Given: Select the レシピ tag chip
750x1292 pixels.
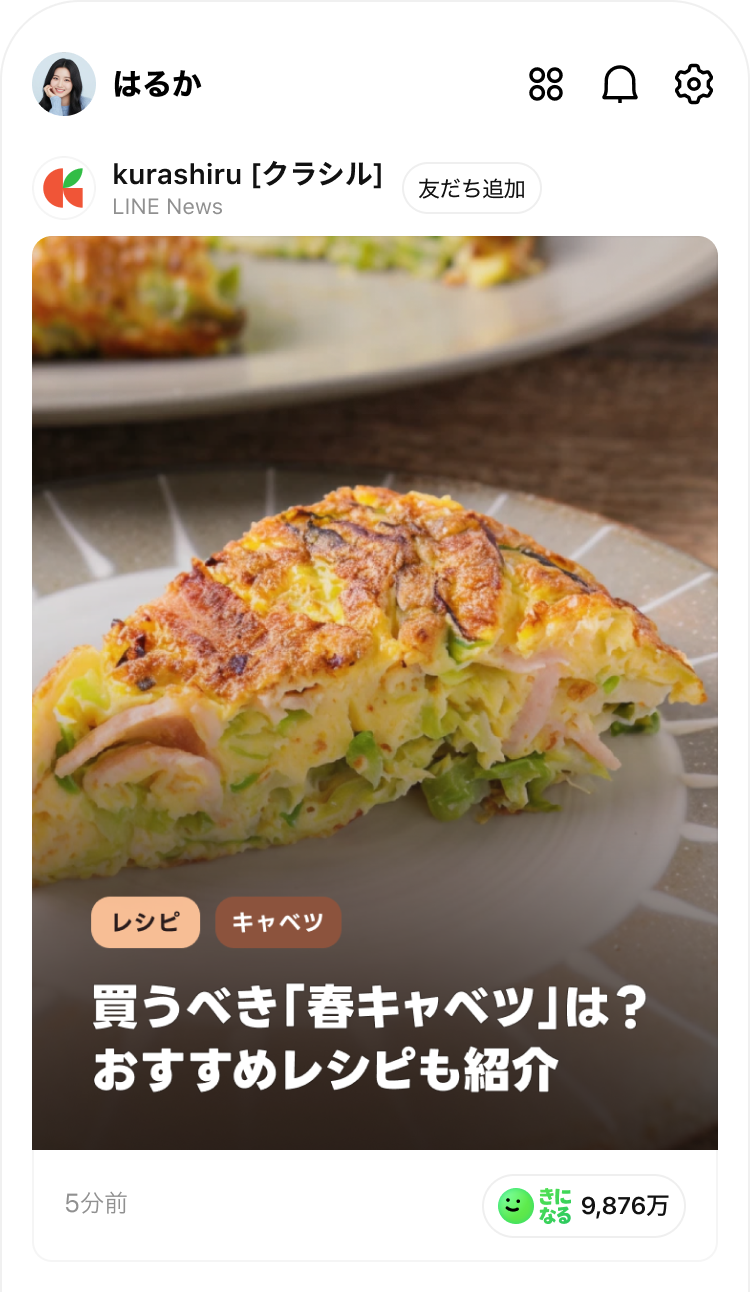Looking at the screenshot, I should pyautogui.click(x=146, y=922).
